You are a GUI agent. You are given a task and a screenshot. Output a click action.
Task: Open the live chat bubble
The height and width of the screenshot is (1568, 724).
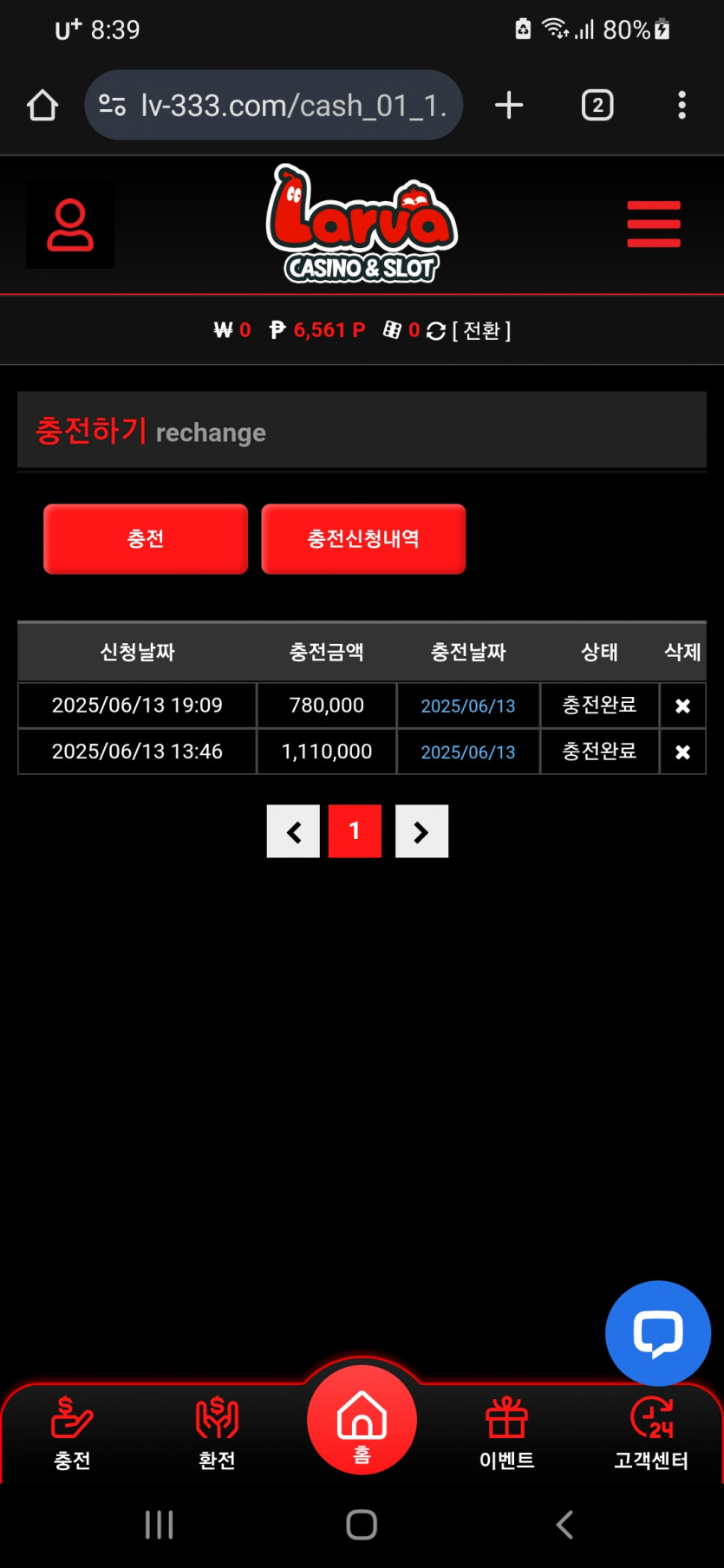coord(658,1333)
